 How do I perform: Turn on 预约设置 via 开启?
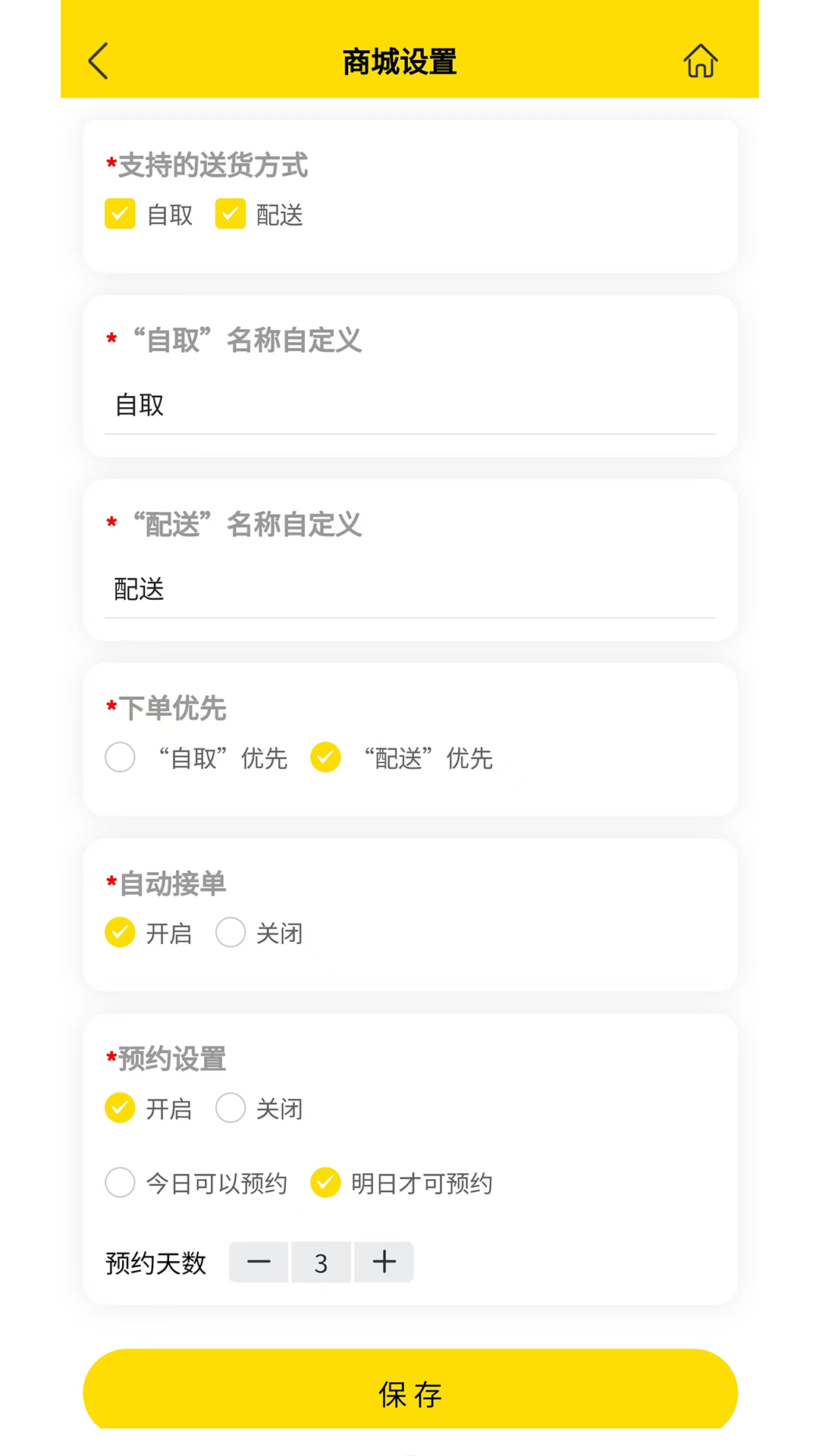[119, 1108]
